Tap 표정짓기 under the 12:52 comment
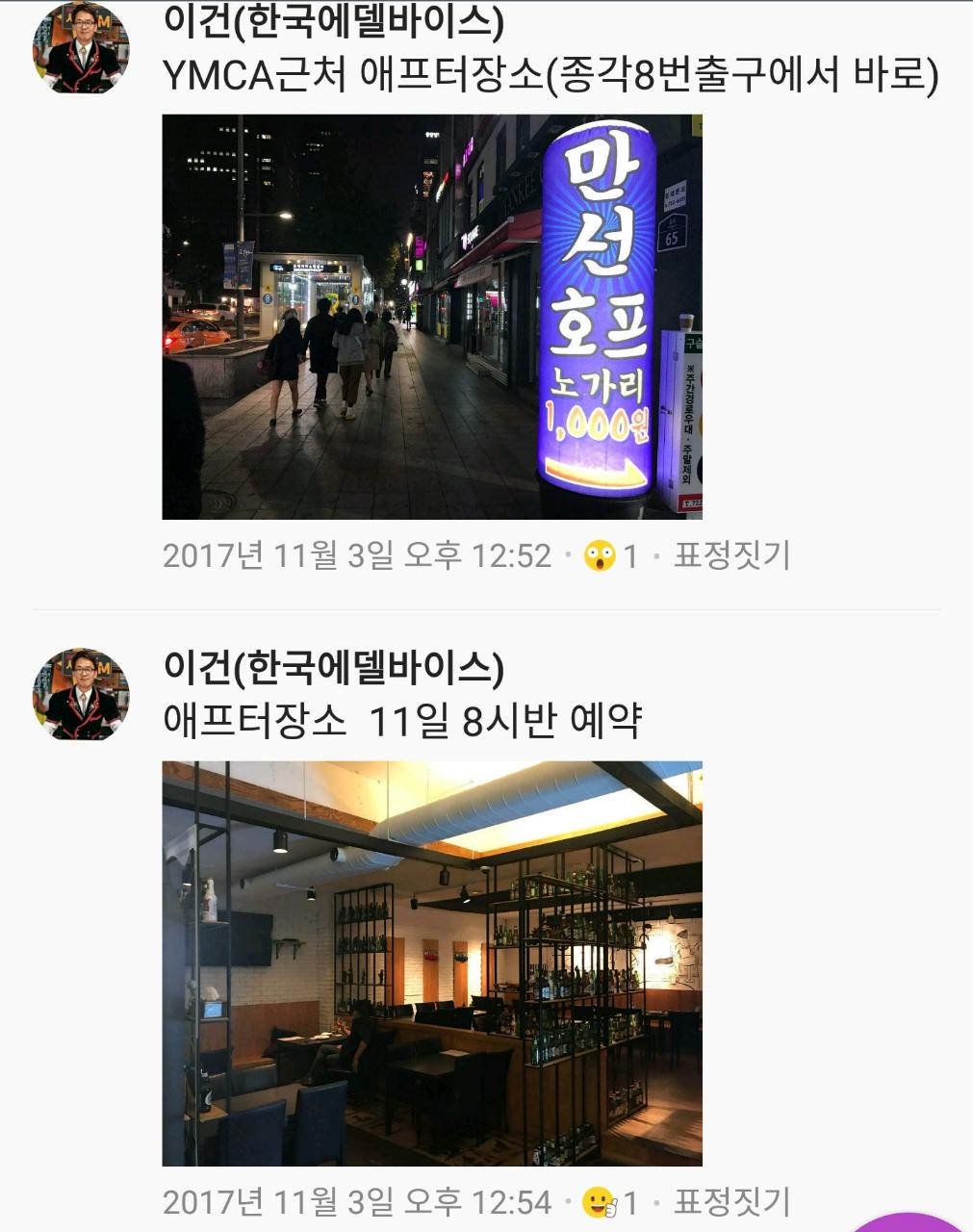The width and height of the screenshot is (973, 1232). pos(731,555)
